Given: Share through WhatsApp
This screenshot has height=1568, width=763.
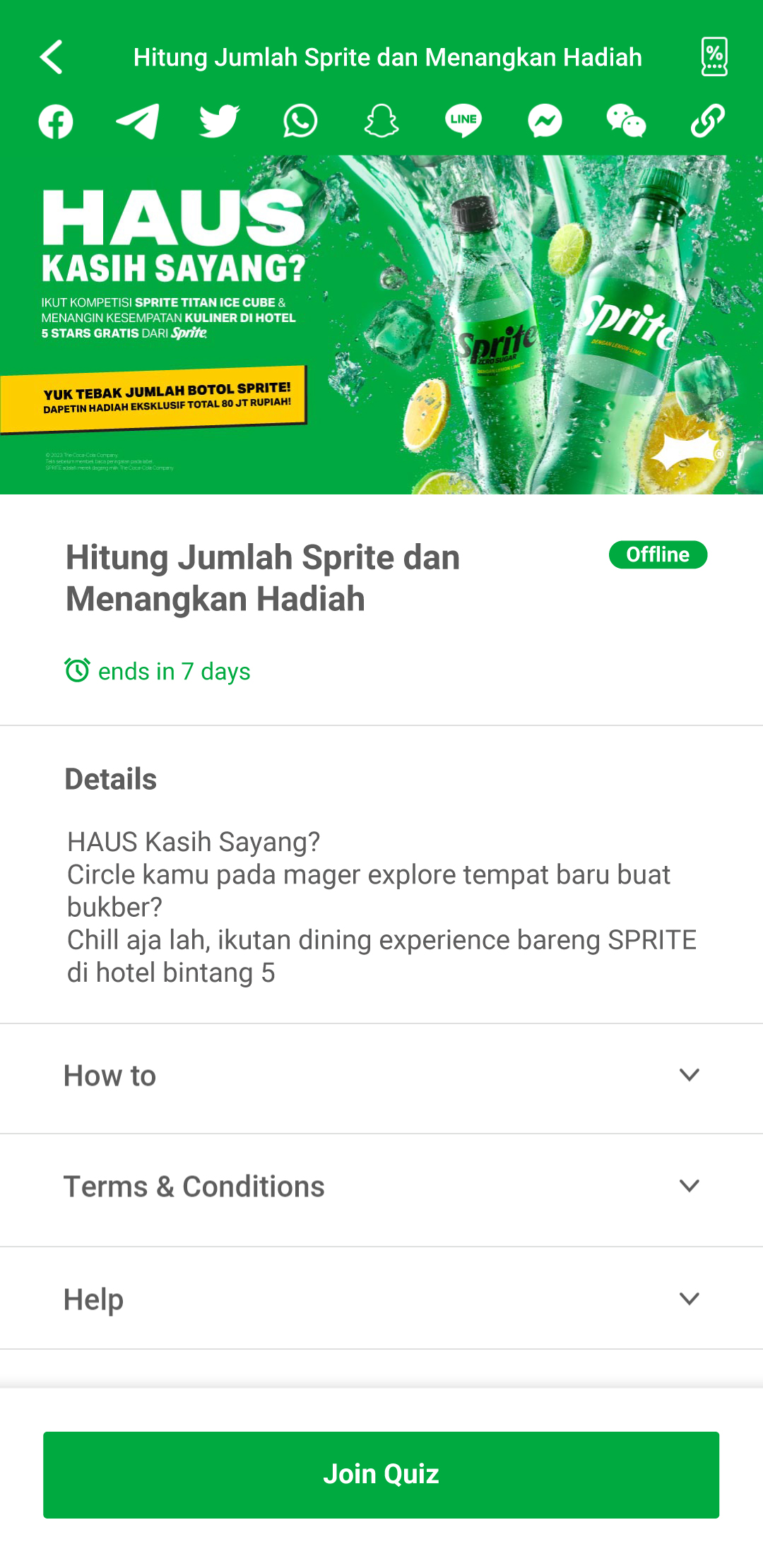Looking at the screenshot, I should coord(300,121).
